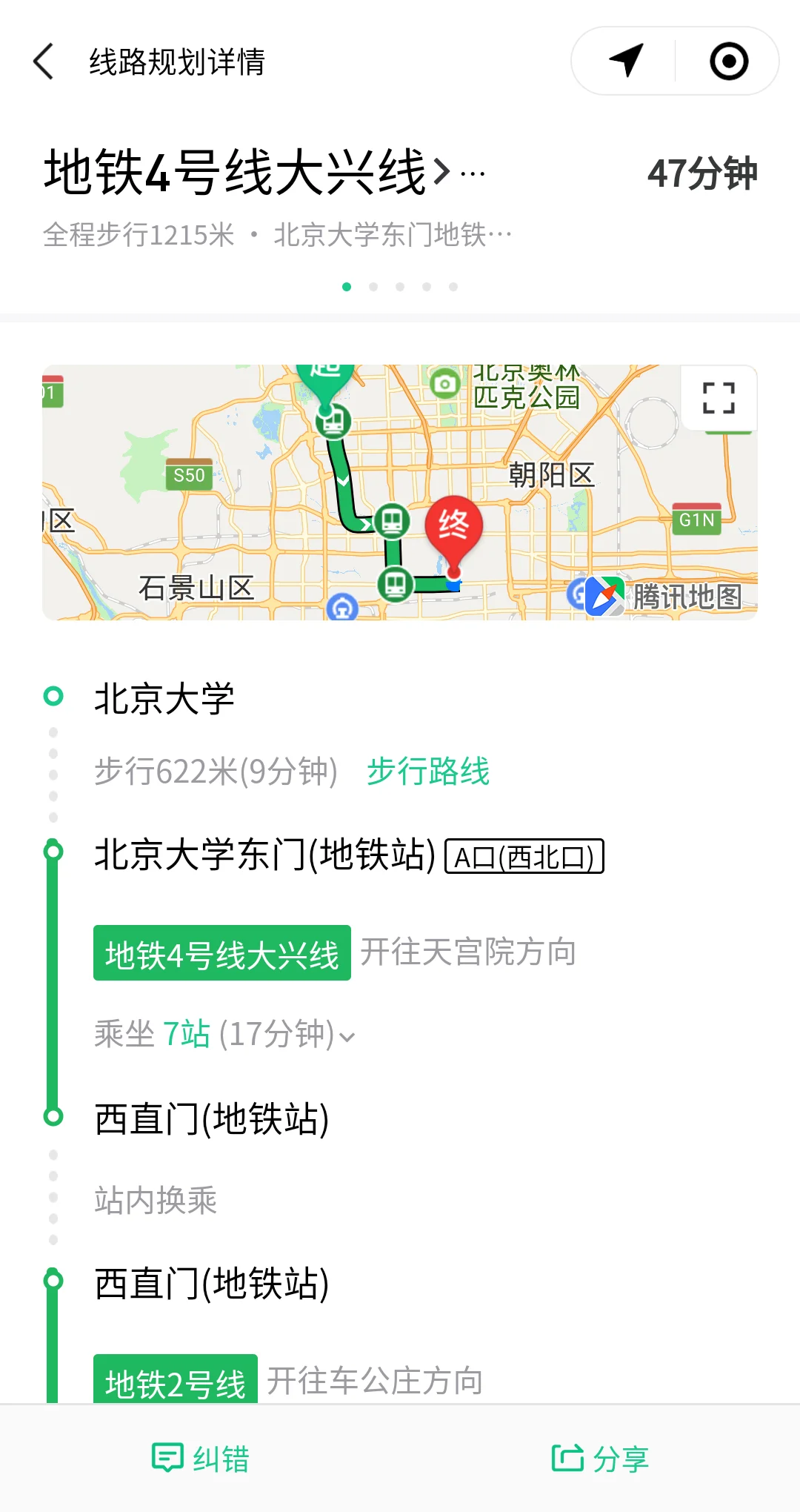Tap the circular target icon

[729, 61]
